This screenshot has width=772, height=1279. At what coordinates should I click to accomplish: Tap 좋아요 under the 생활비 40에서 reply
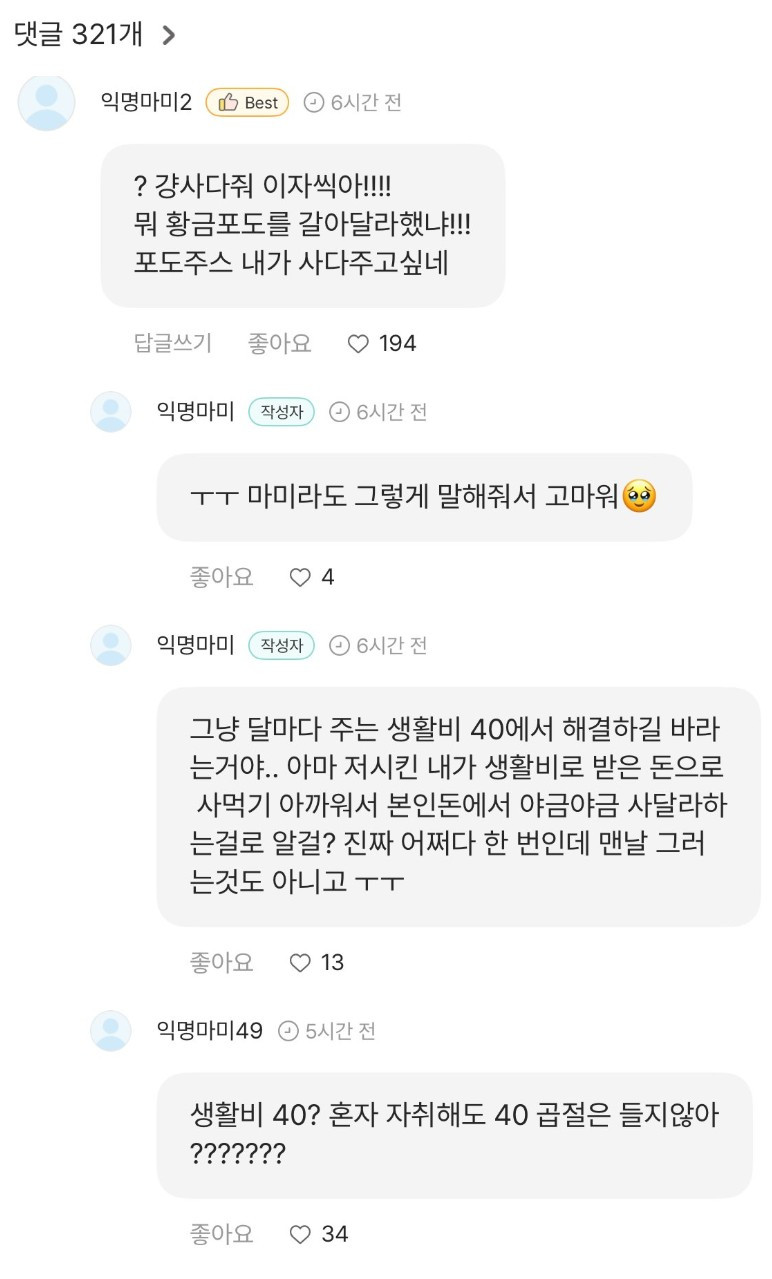221,962
